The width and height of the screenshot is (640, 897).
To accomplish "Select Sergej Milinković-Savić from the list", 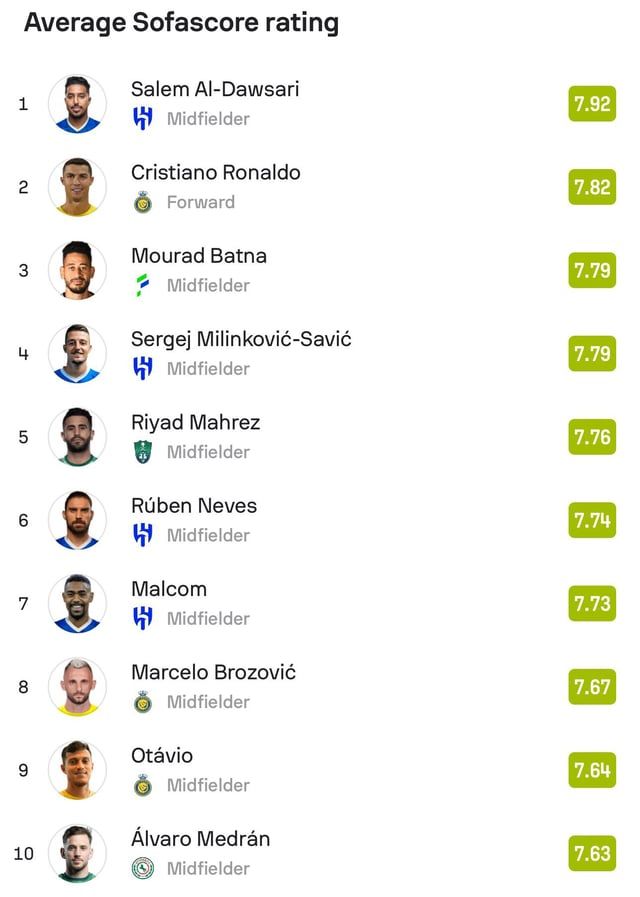I will tap(241, 339).
